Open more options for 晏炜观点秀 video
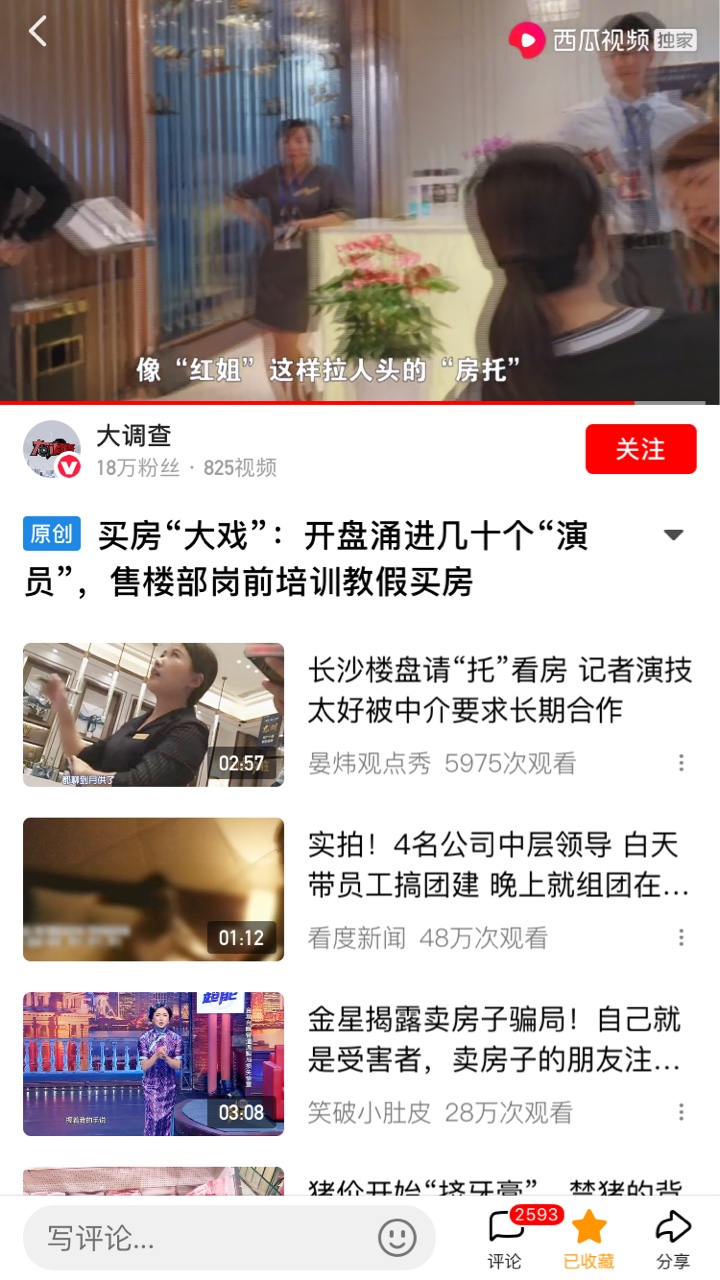 tap(681, 763)
